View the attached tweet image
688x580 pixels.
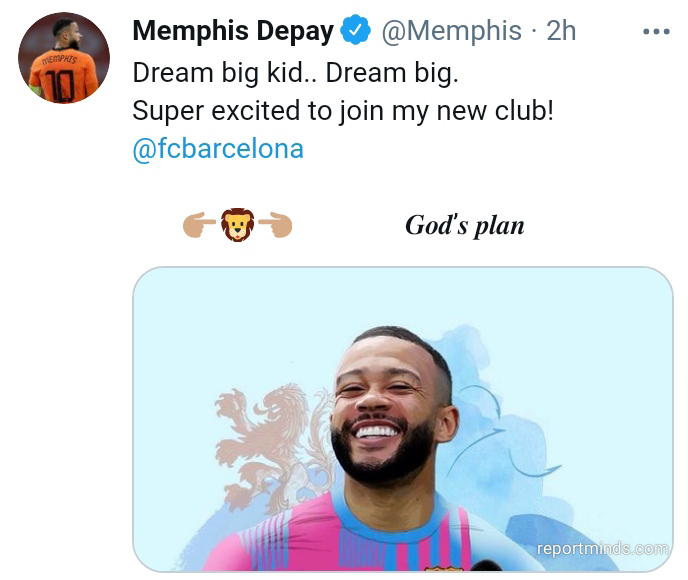pyautogui.click(x=403, y=419)
